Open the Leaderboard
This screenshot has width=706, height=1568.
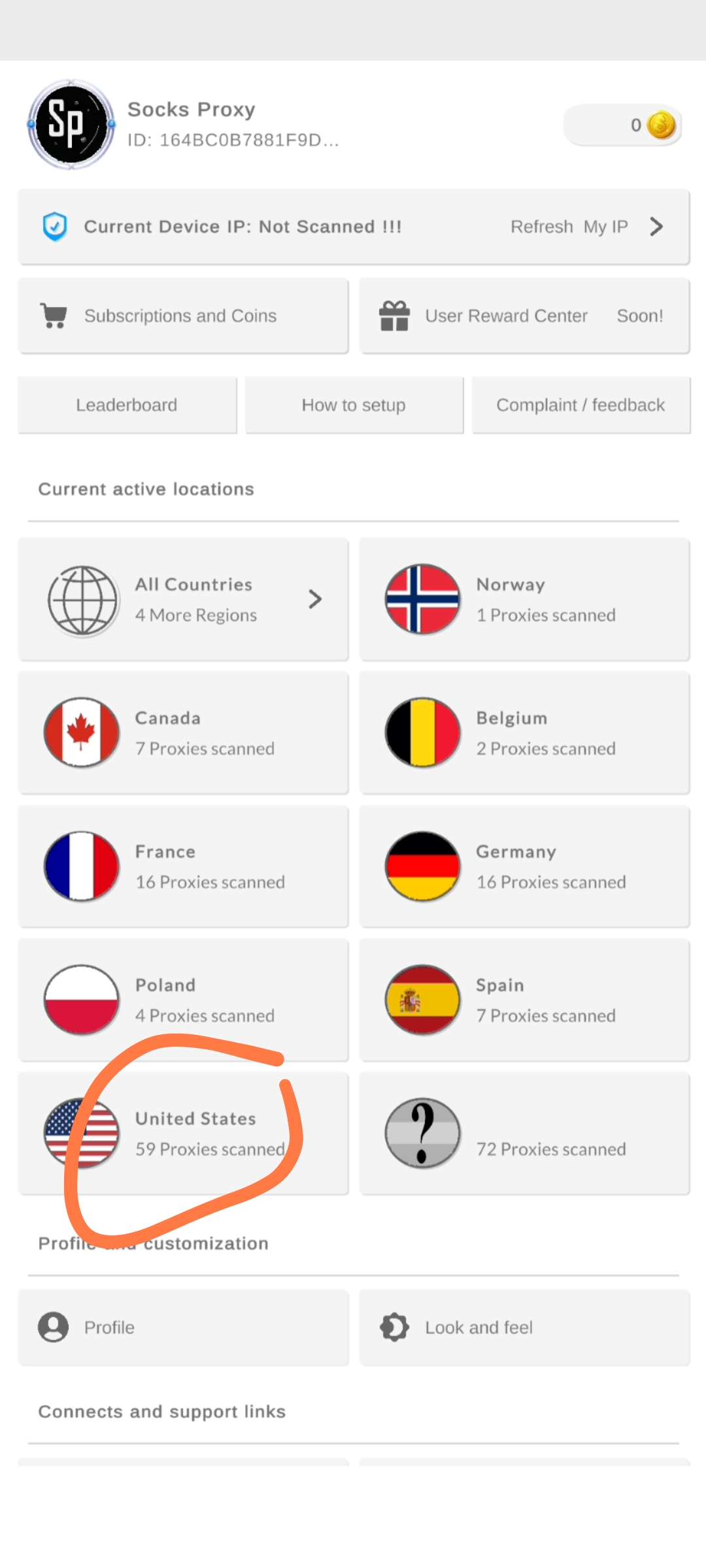coord(127,405)
